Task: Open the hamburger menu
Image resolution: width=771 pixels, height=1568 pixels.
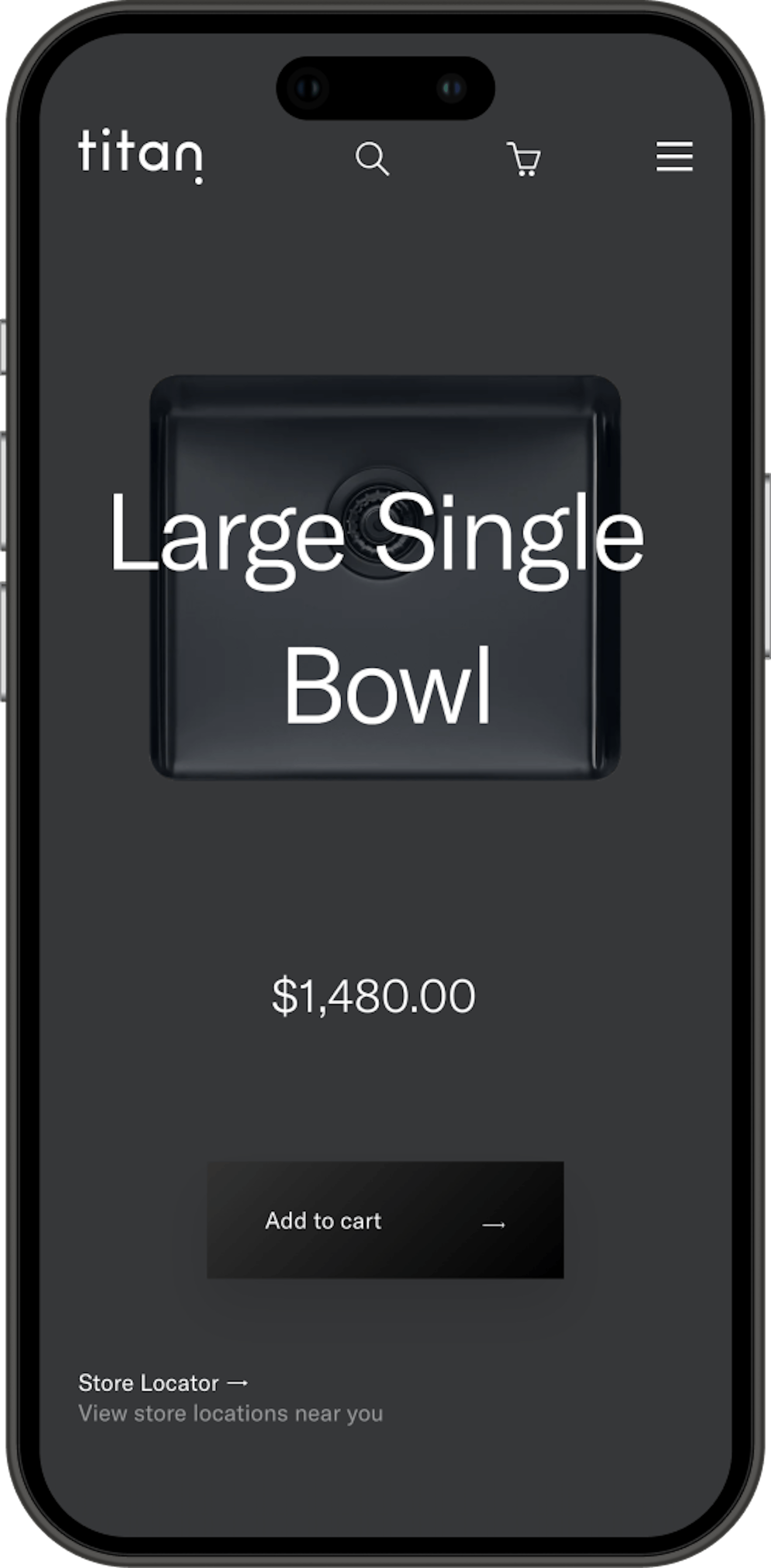Action: pos(674,157)
